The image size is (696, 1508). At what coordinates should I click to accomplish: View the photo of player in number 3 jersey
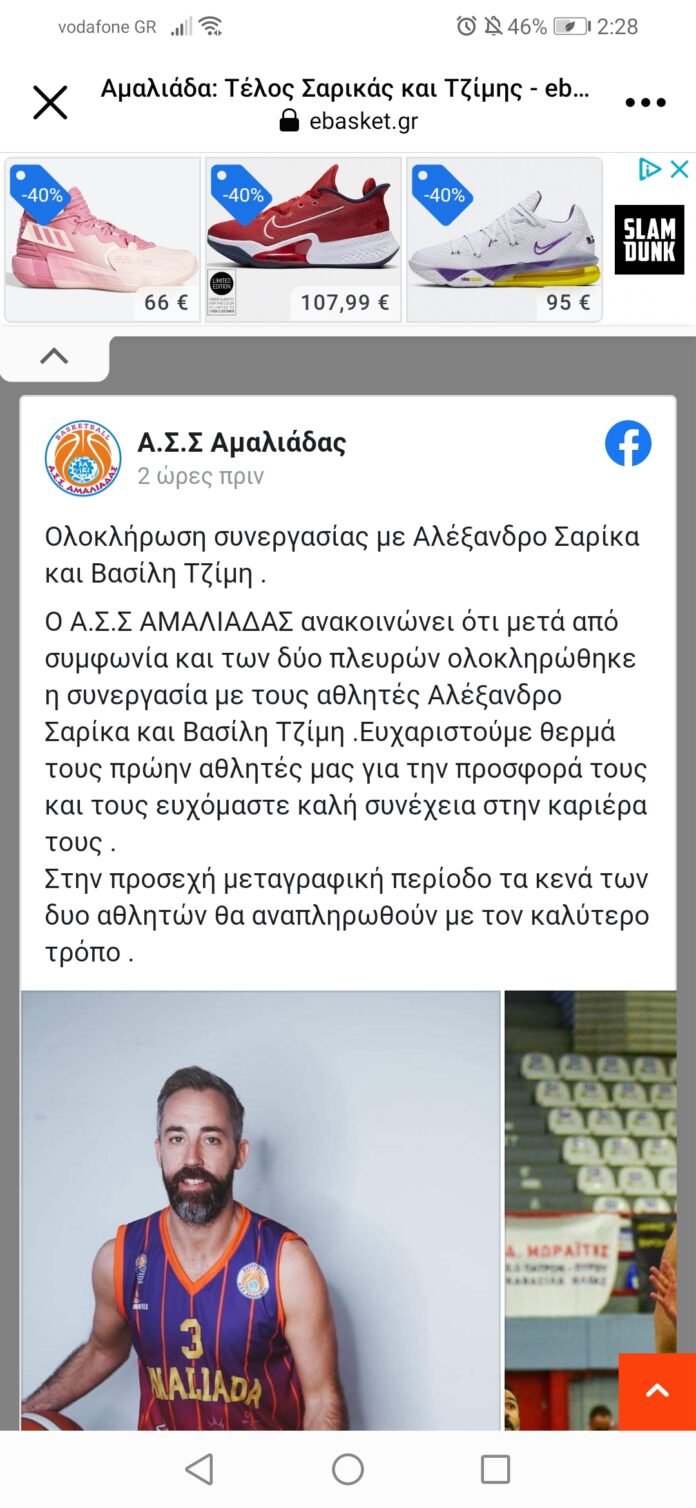click(x=260, y=1210)
